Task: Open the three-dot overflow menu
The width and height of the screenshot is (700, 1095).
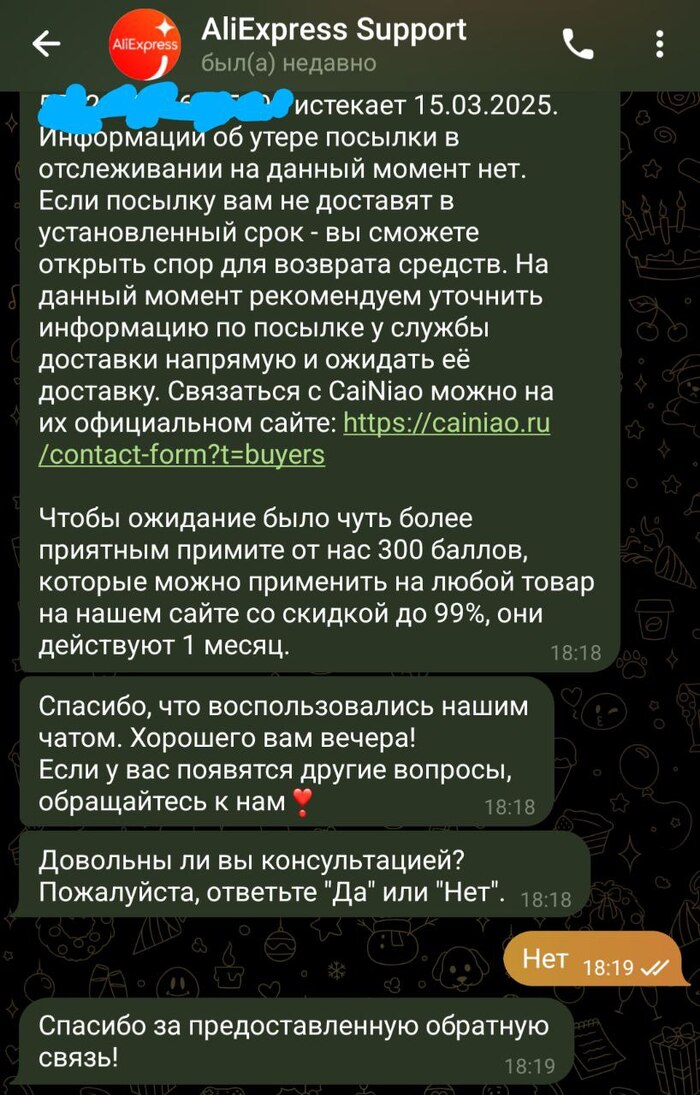Action: pos(659,44)
